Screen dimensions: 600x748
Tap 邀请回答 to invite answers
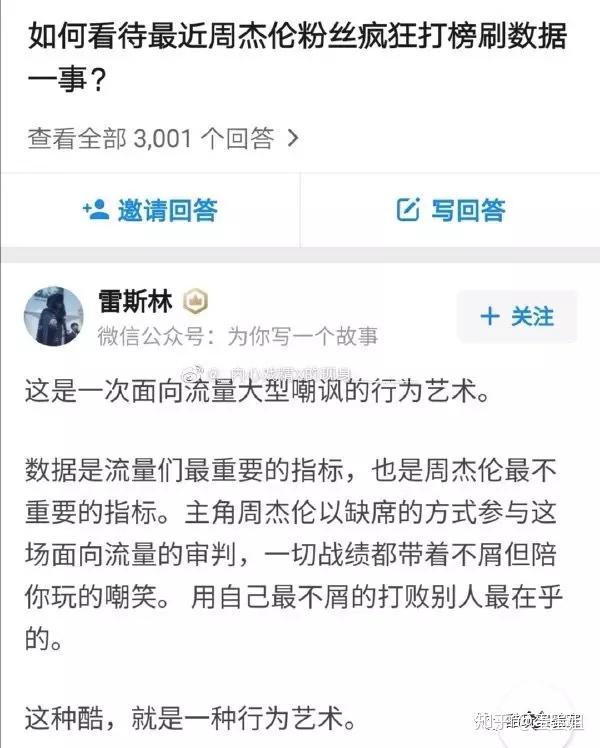point(151,210)
